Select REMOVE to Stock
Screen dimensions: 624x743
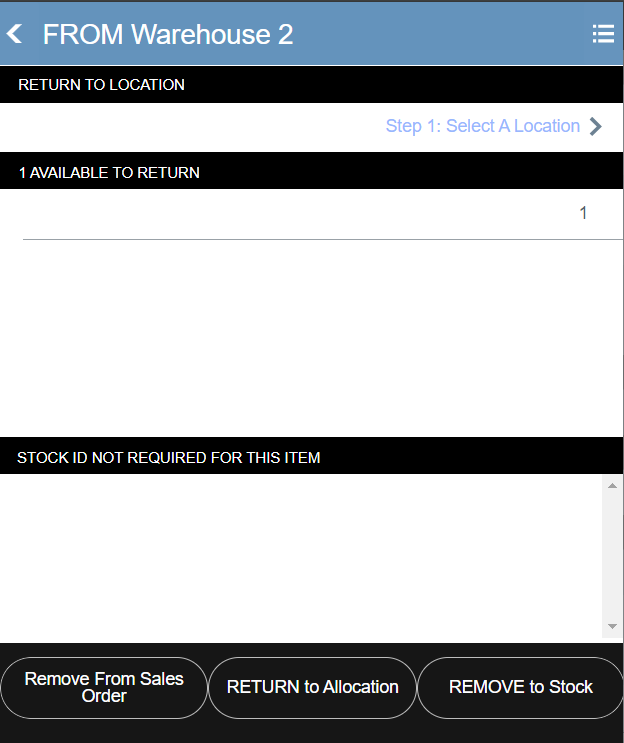[520, 687]
